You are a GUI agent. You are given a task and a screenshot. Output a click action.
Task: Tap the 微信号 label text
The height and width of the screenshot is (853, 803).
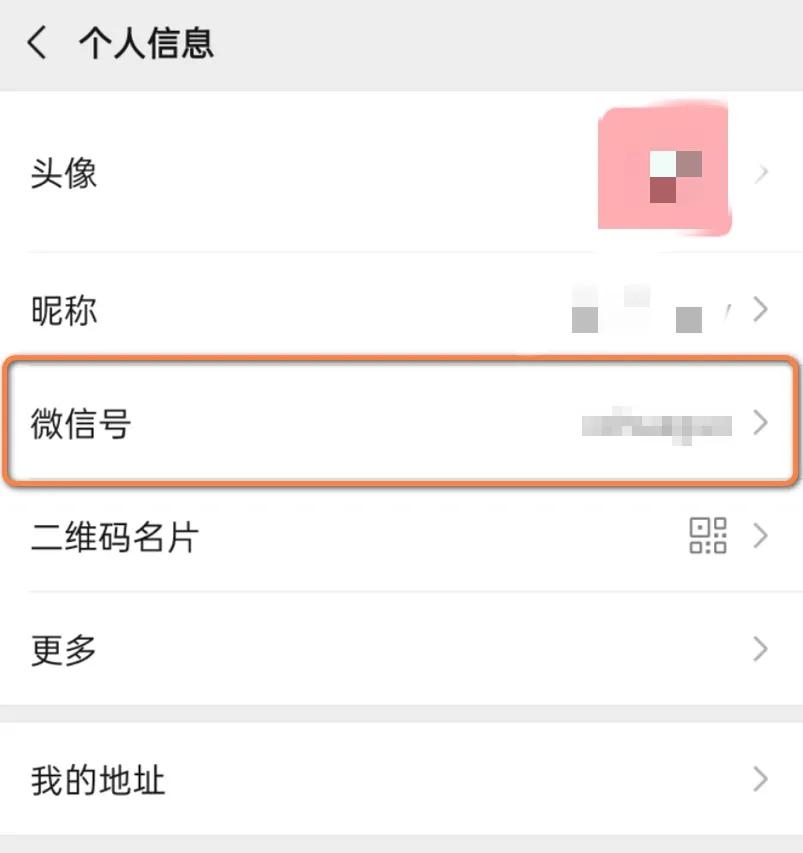pos(80,423)
